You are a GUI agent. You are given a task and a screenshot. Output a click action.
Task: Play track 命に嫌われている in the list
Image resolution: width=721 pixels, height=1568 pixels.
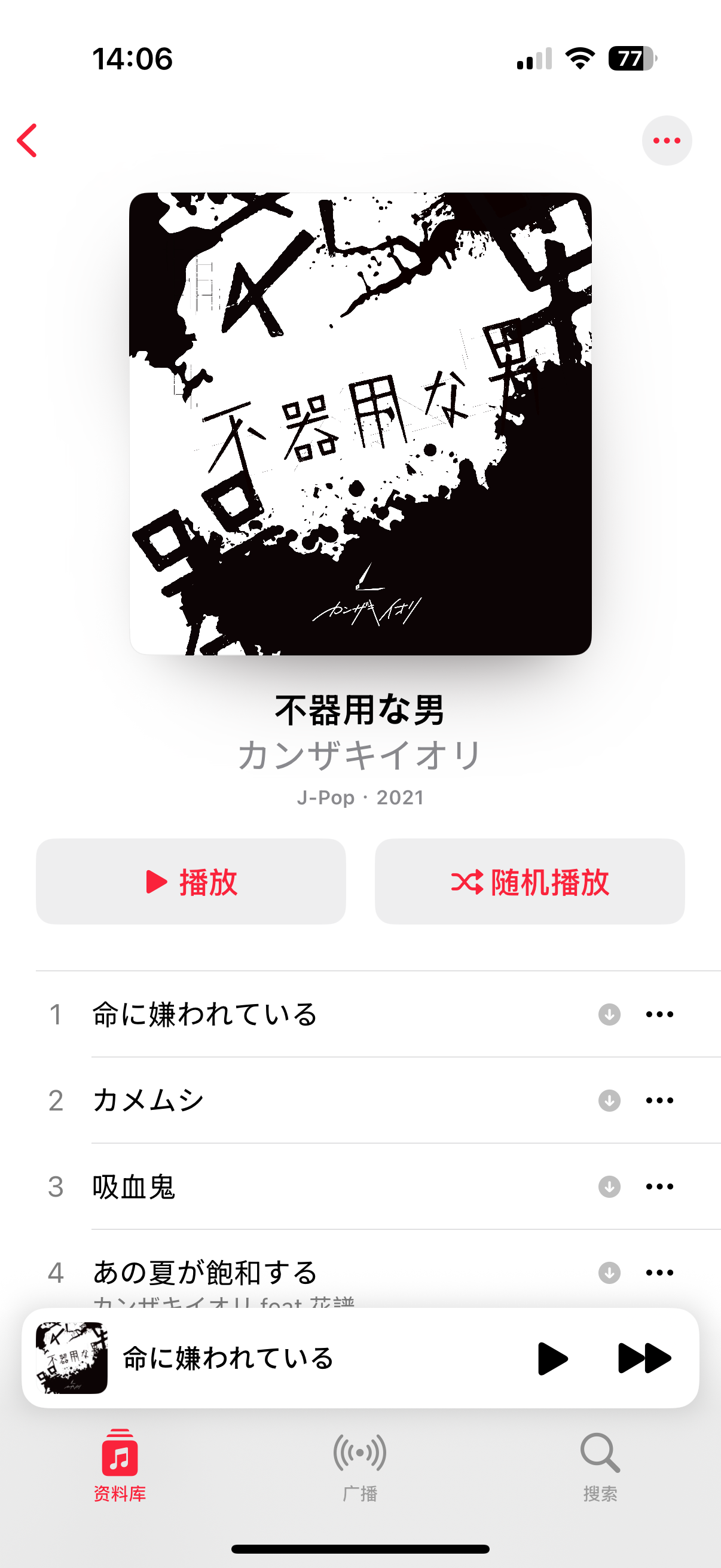(x=204, y=1014)
